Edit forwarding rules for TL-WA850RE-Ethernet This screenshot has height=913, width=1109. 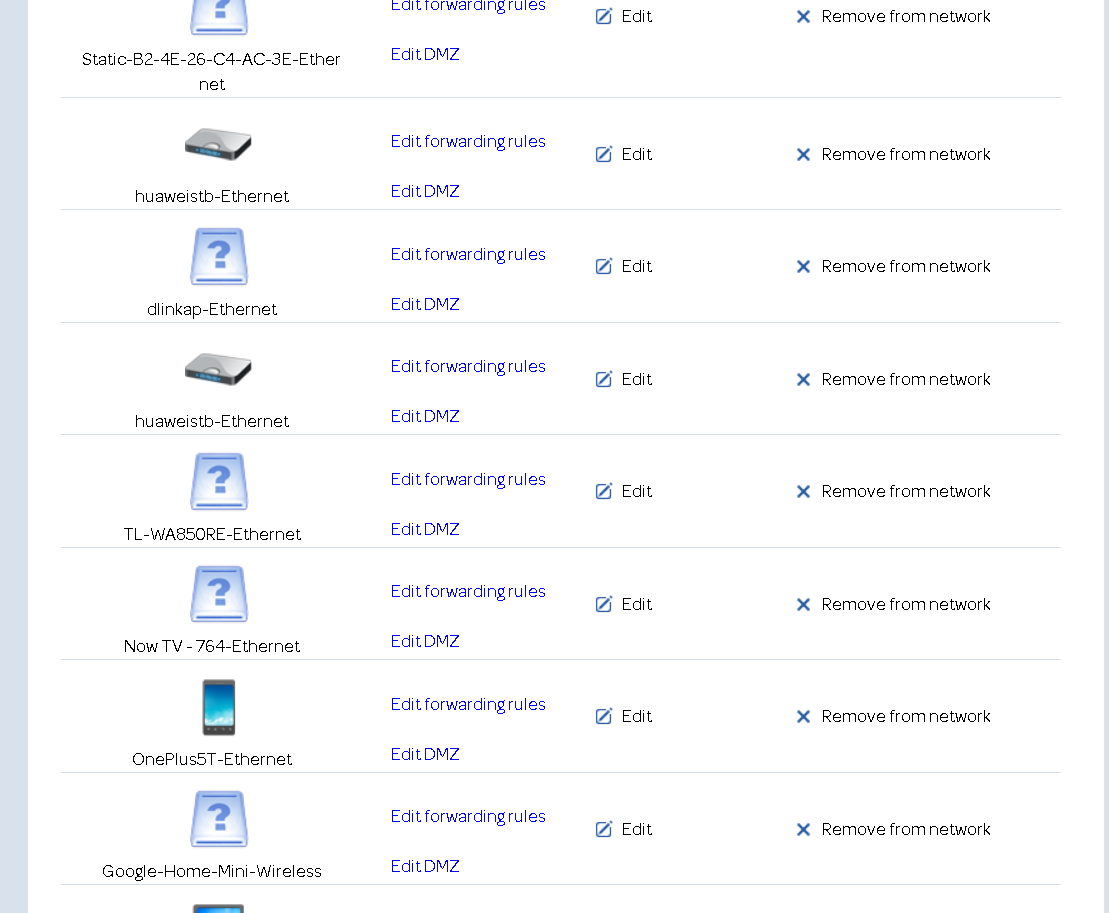coord(468,479)
